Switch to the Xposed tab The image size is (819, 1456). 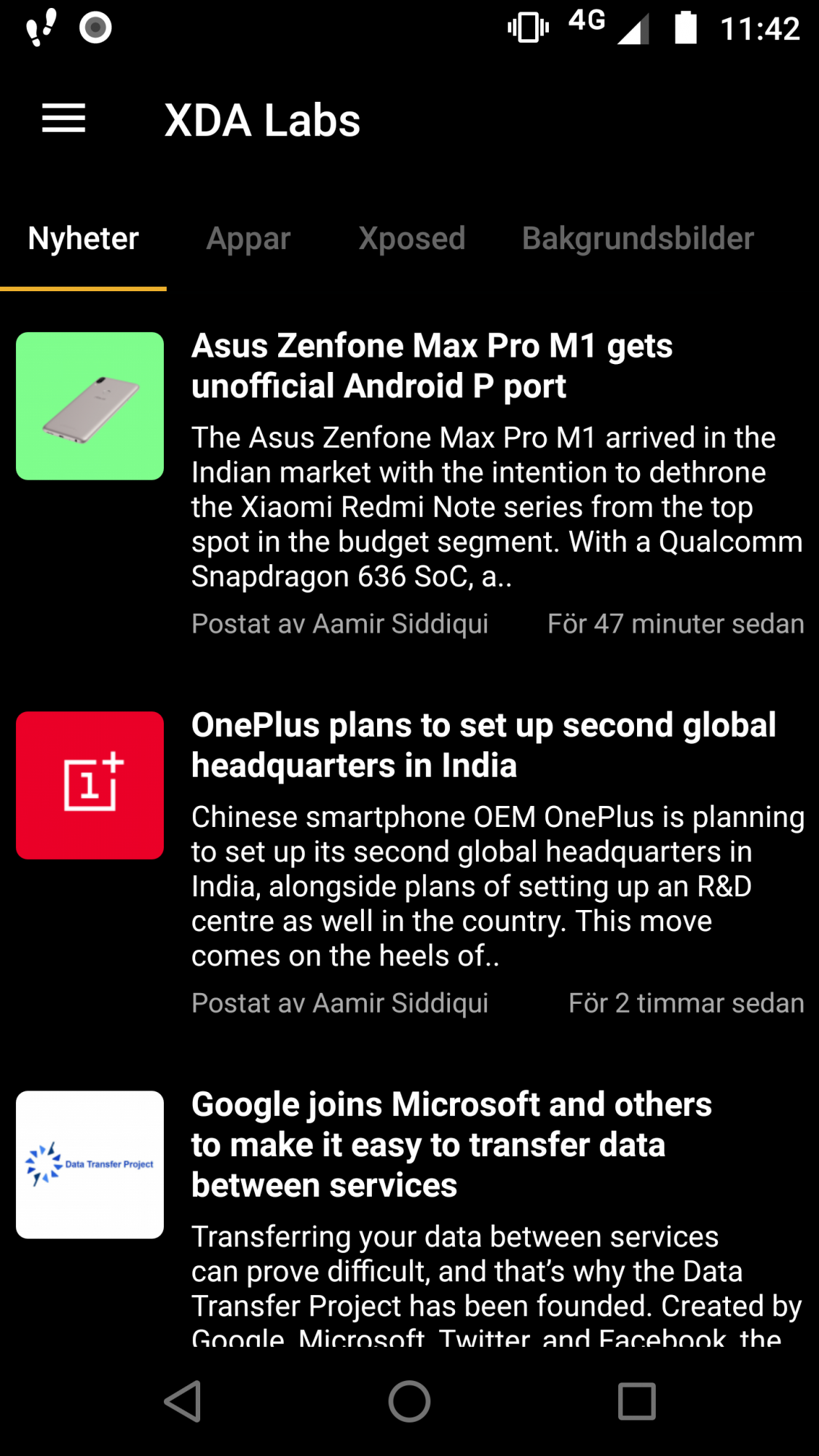point(412,239)
